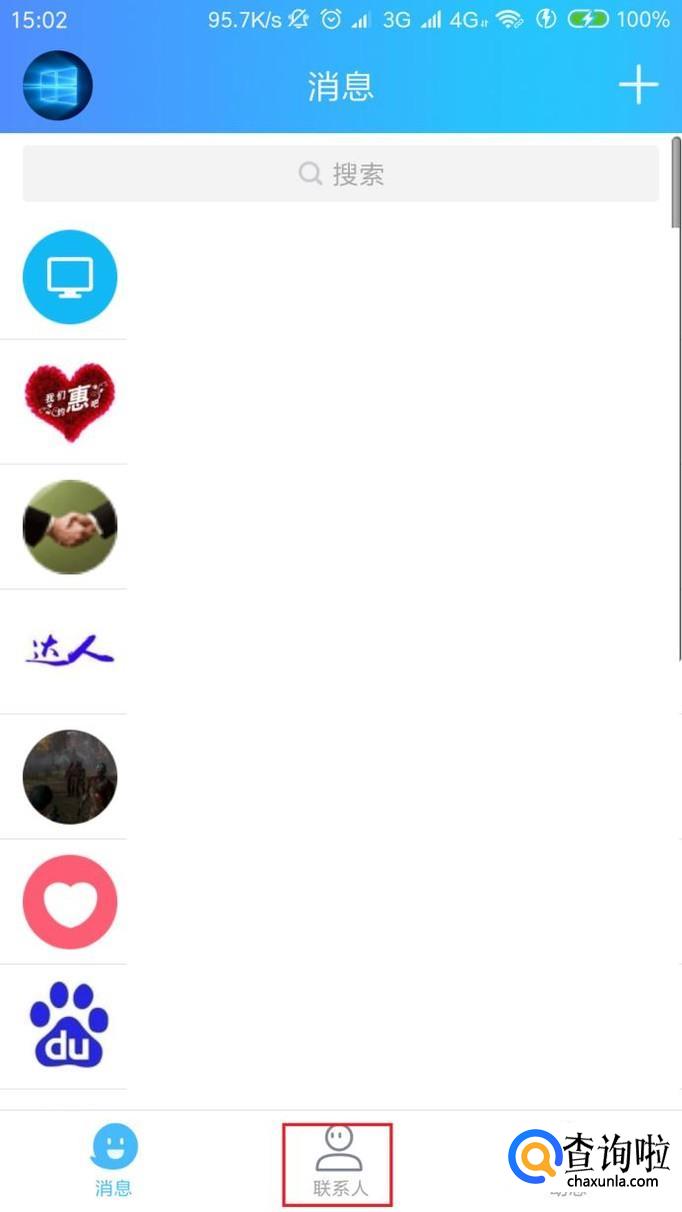Screen dimensions: 682x1212
Task: Open the plus menu in the header
Action: 638,86
